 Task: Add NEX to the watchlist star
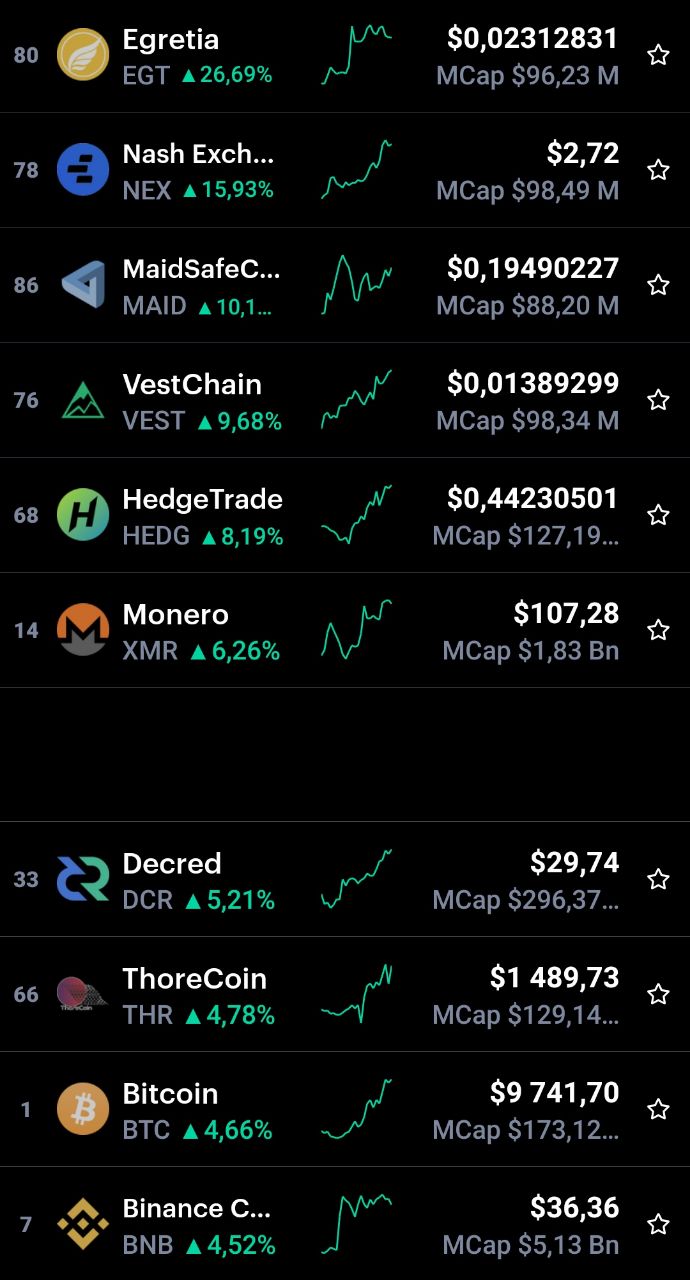[x=658, y=170]
